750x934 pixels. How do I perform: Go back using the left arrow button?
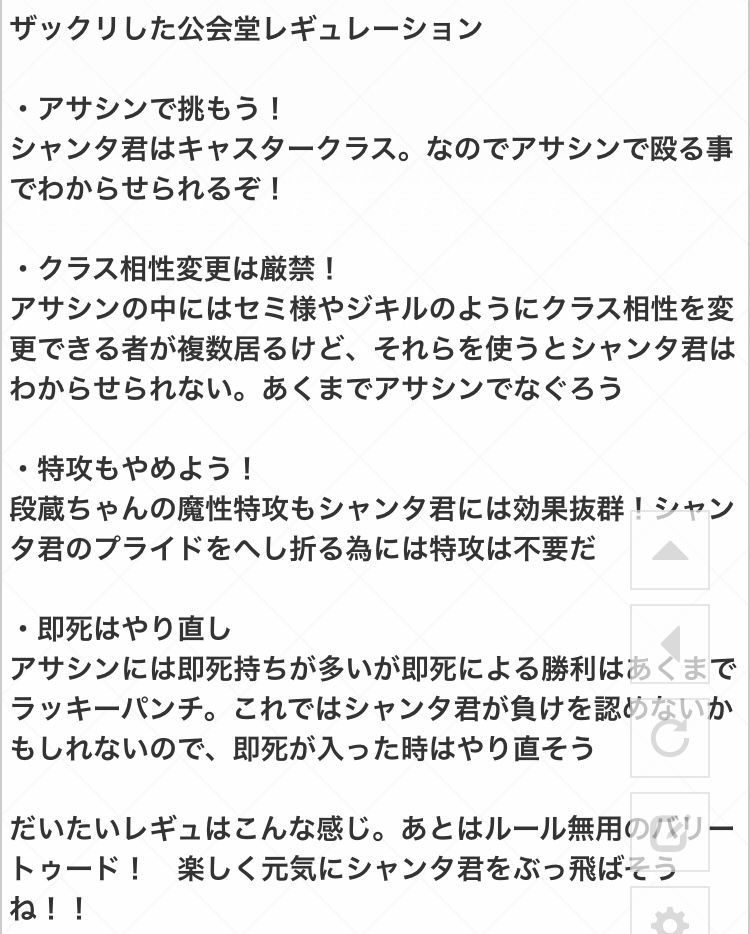pos(670,645)
